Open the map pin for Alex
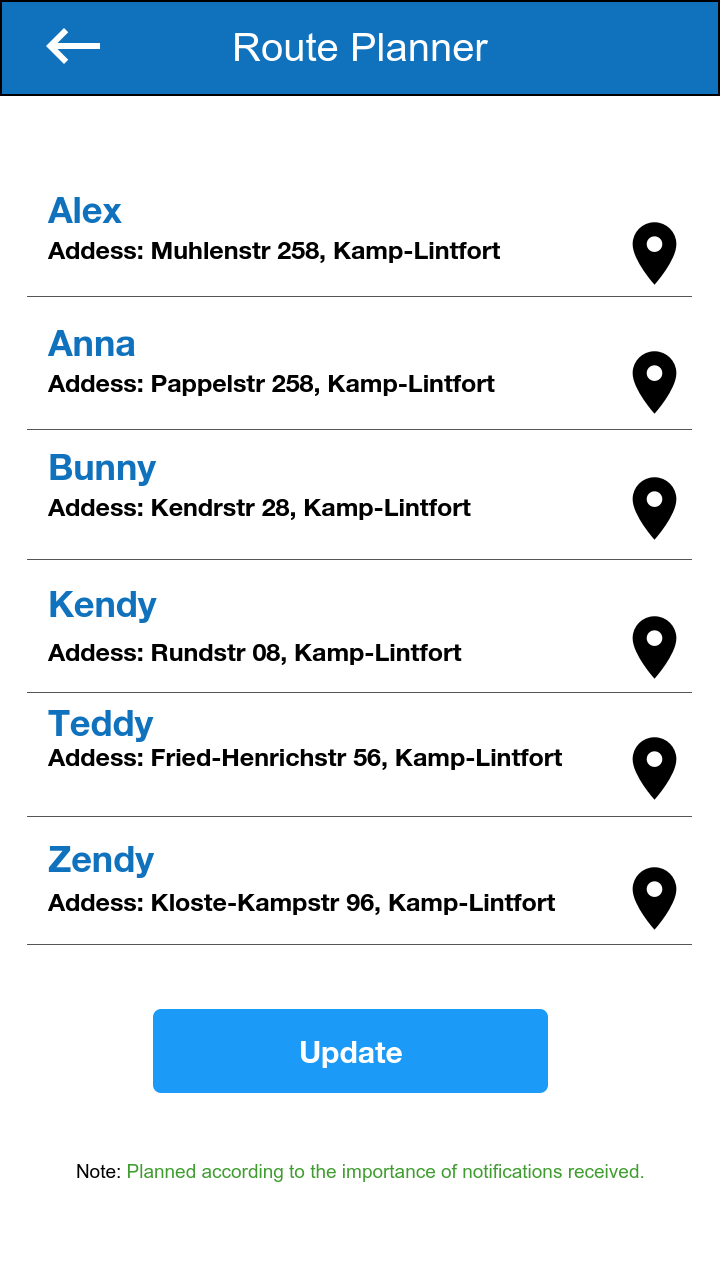 (654, 252)
